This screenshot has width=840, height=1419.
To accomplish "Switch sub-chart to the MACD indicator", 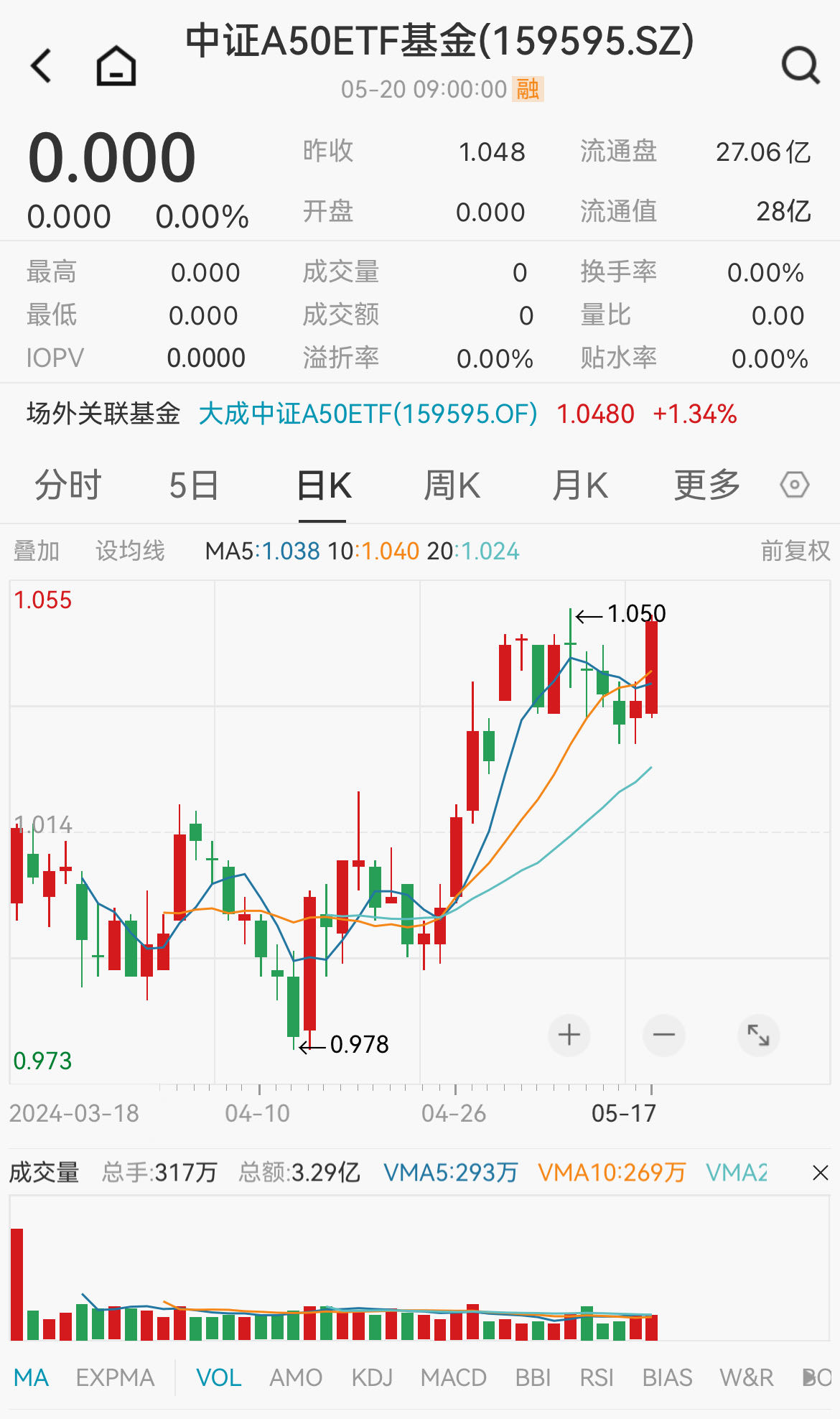I will pyautogui.click(x=454, y=1377).
